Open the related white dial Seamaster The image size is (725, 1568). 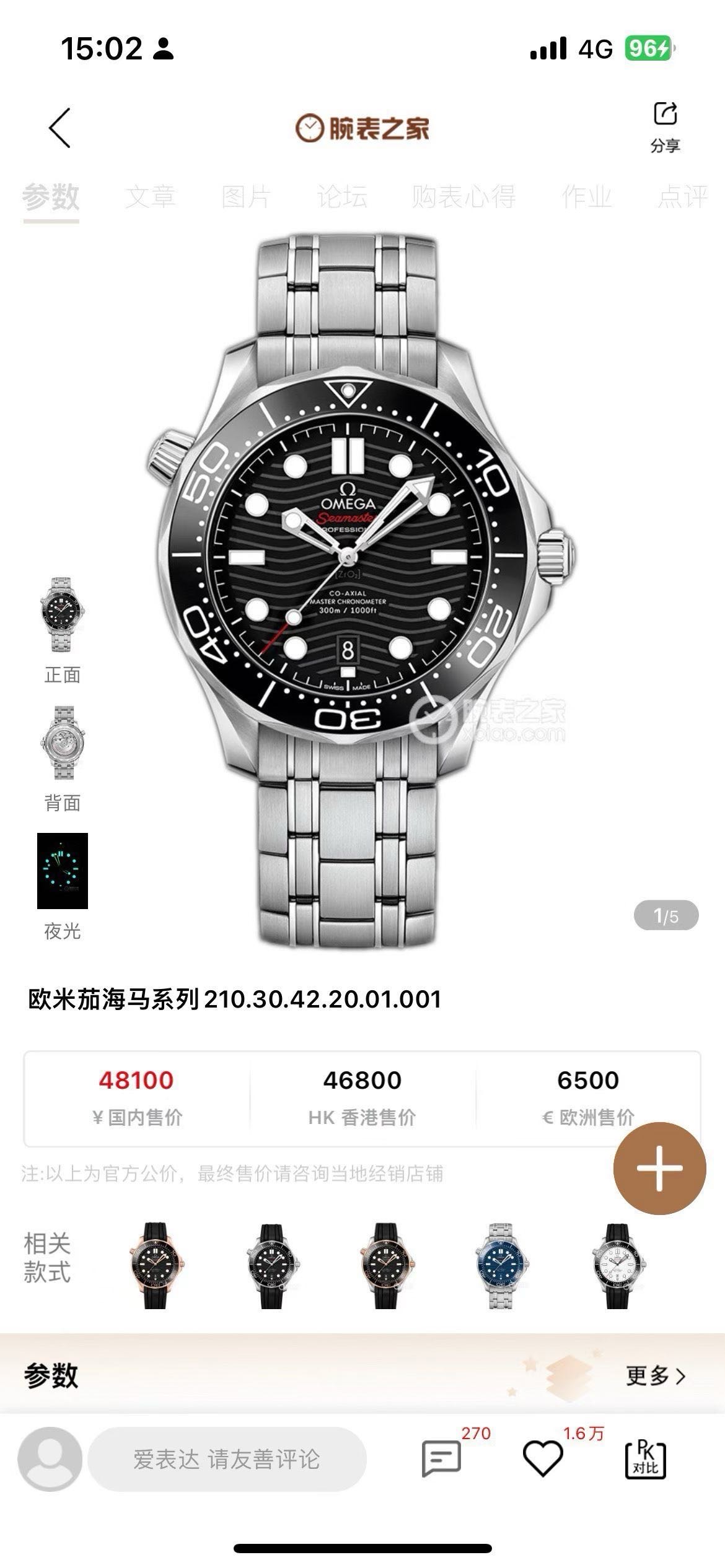[x=618, y=1266]
